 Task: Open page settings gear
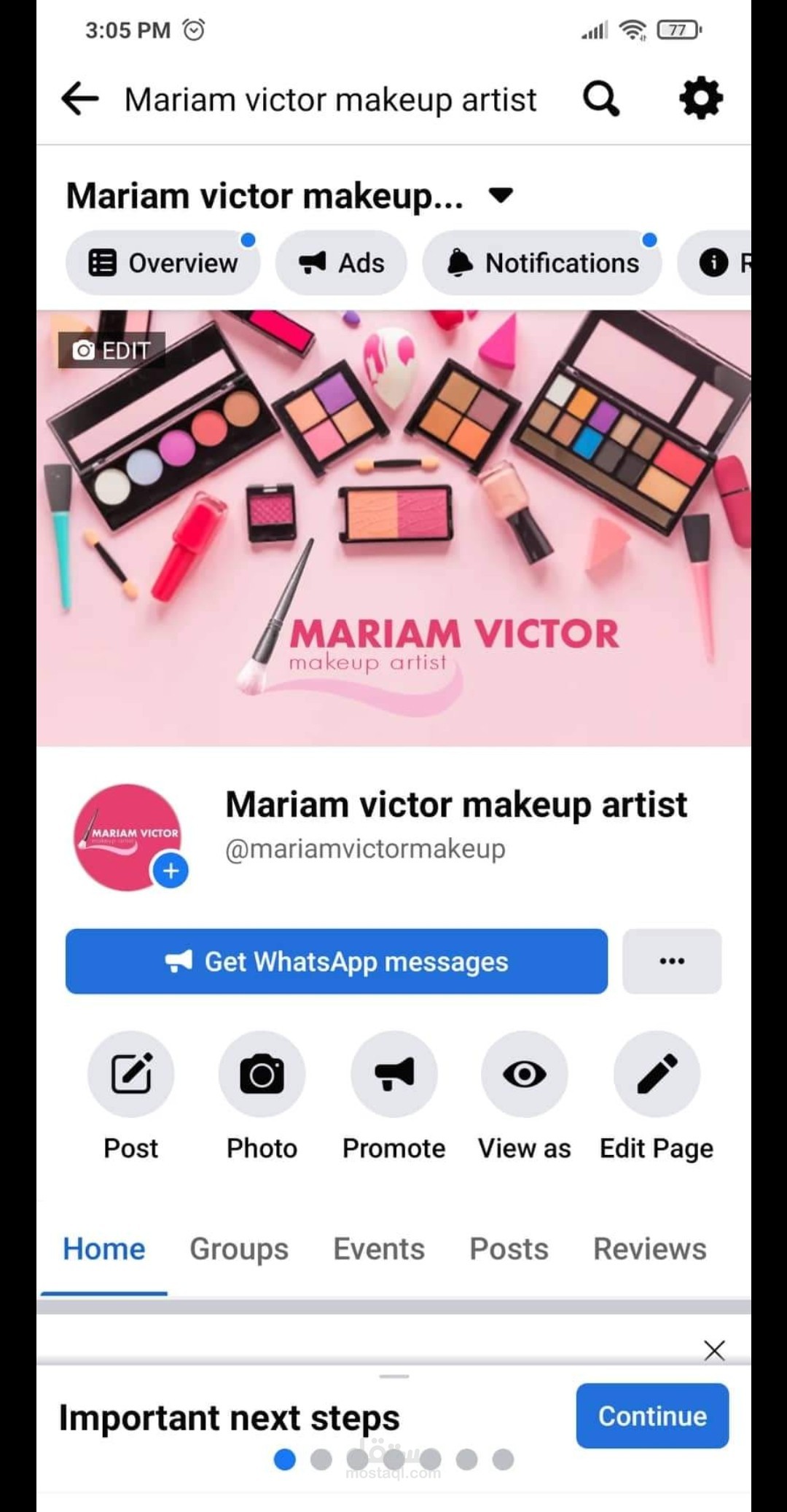(700, 98)
